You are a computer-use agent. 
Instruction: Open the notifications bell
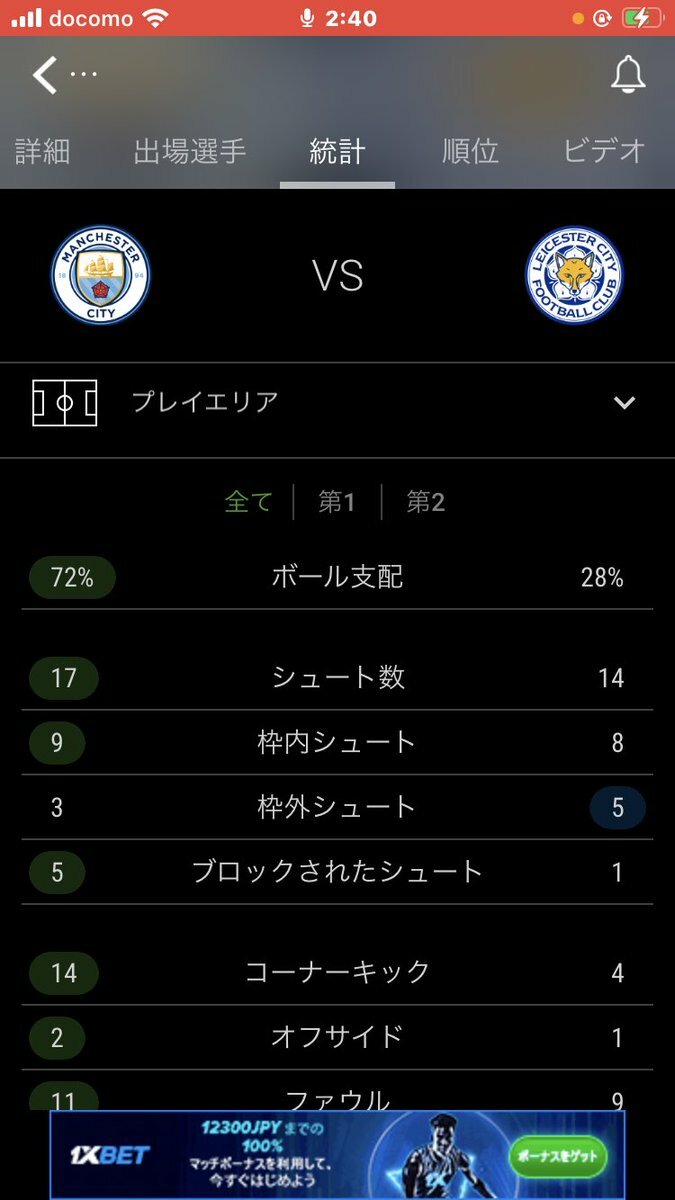tap(628, 75)
